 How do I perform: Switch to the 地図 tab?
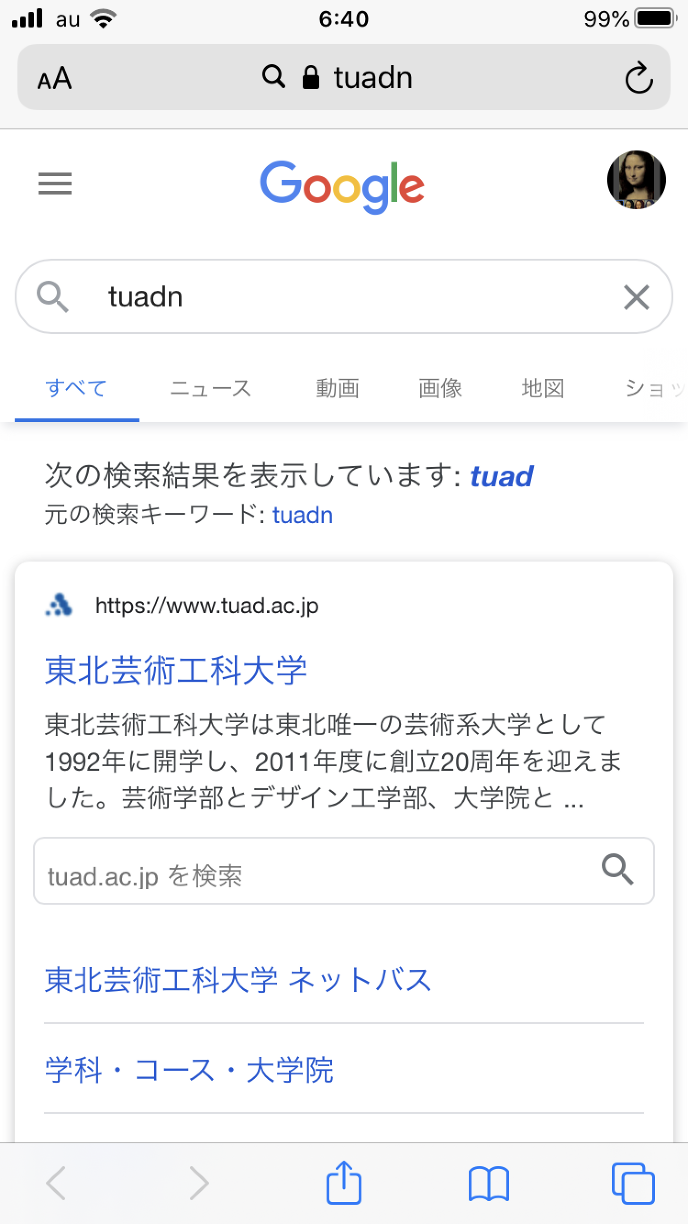pos(543,389)
